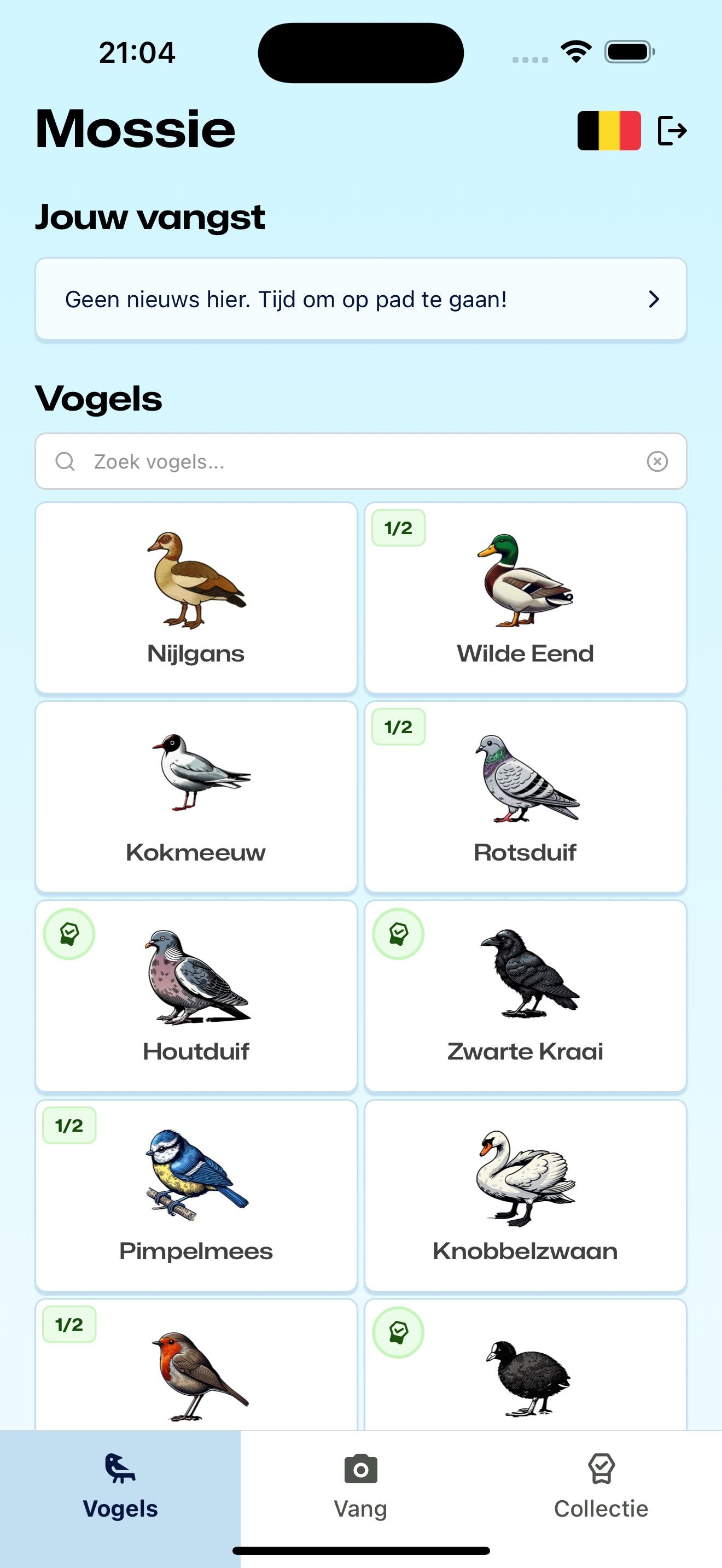The height and width of the screenshot is (1568, 722).
Task: Click the Belgian flag icon
Action: coord(609,130)
